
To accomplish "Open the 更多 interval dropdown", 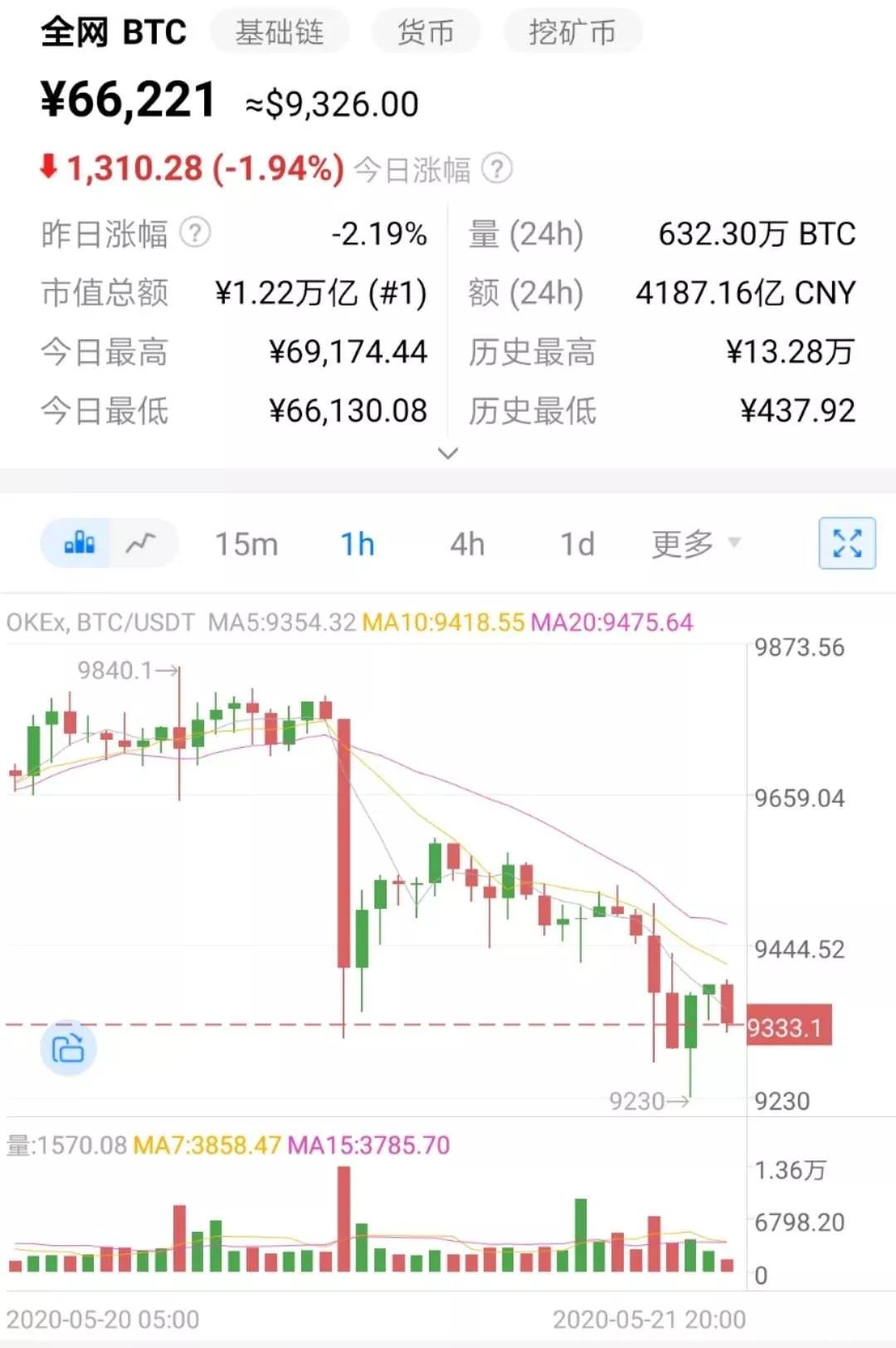I will point(695,545).
